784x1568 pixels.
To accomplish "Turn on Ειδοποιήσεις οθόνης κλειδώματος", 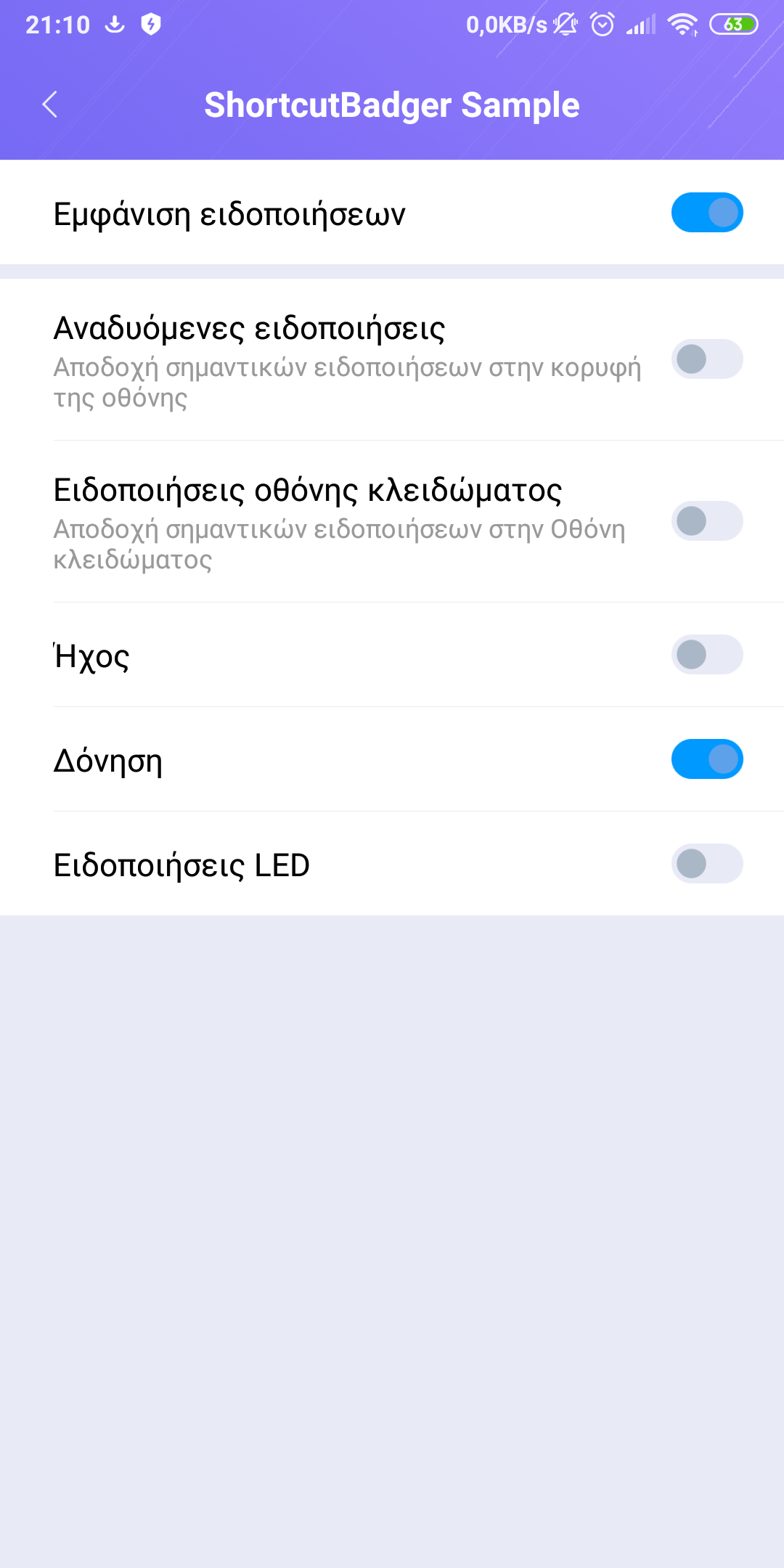I will point(706,521).
